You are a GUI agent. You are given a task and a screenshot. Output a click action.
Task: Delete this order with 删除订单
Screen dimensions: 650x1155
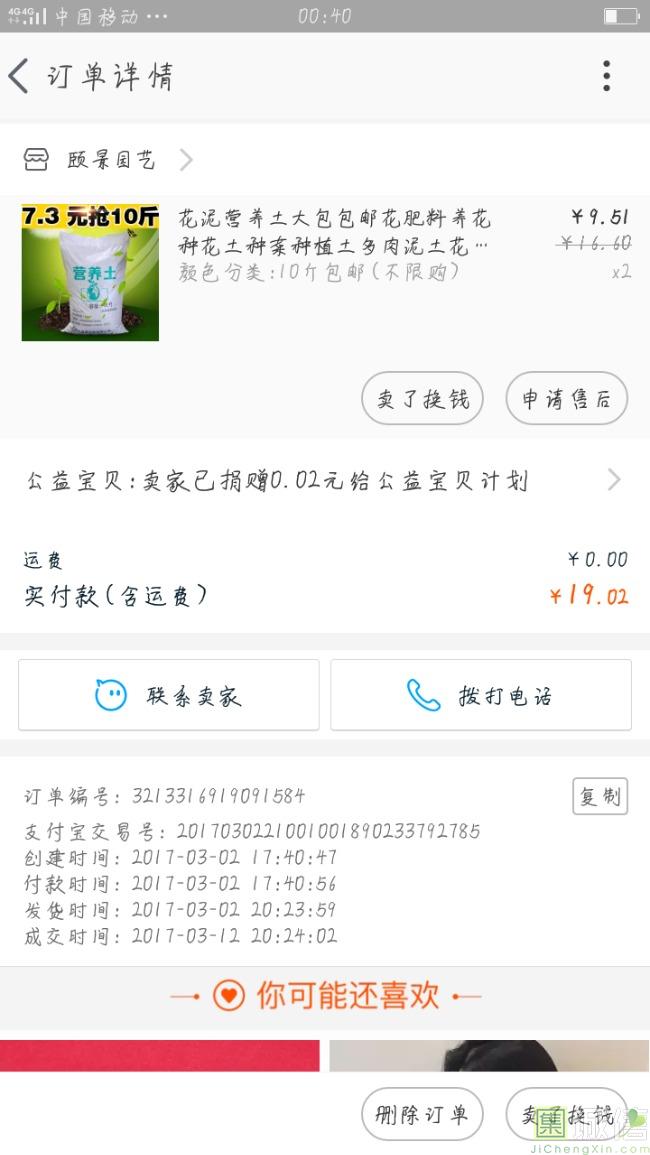[x=422, y=1114]
